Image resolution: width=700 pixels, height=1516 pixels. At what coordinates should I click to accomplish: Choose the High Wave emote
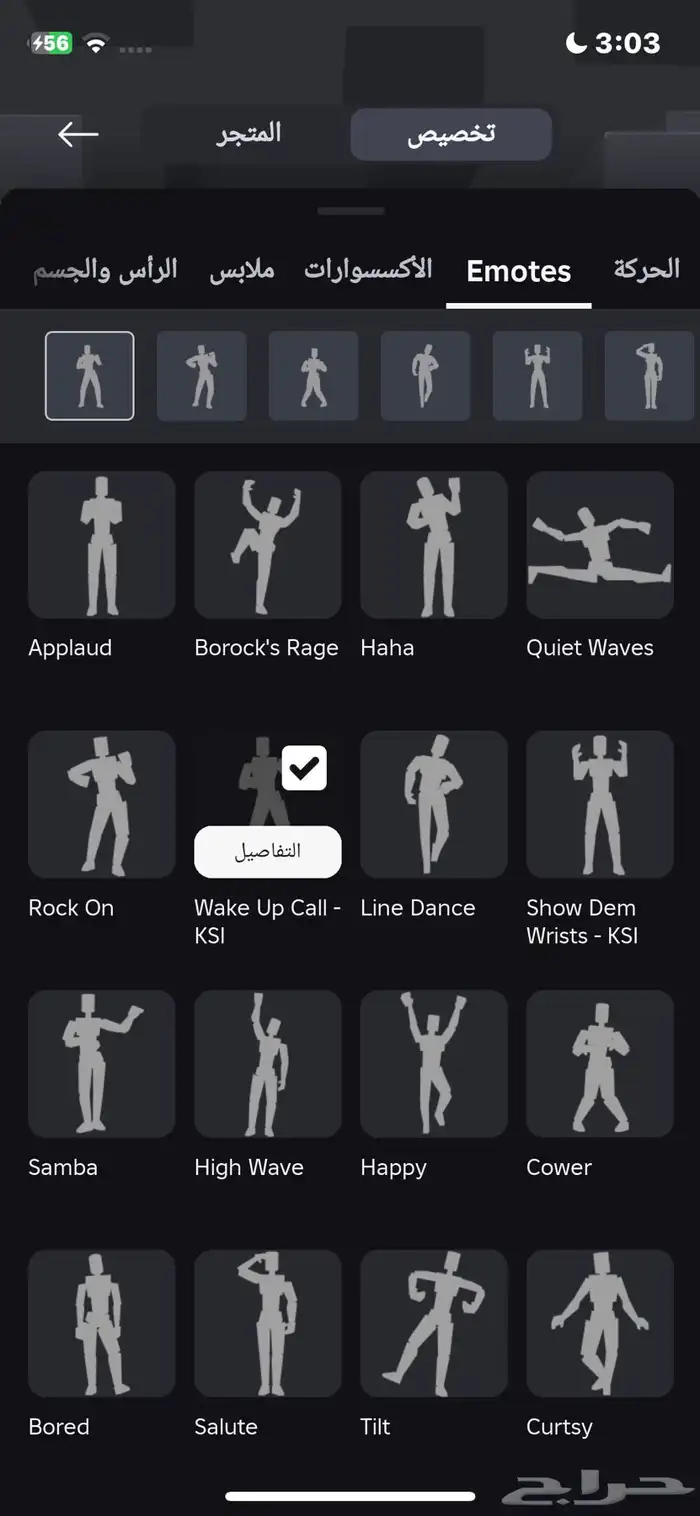(x=267, y=1064)
